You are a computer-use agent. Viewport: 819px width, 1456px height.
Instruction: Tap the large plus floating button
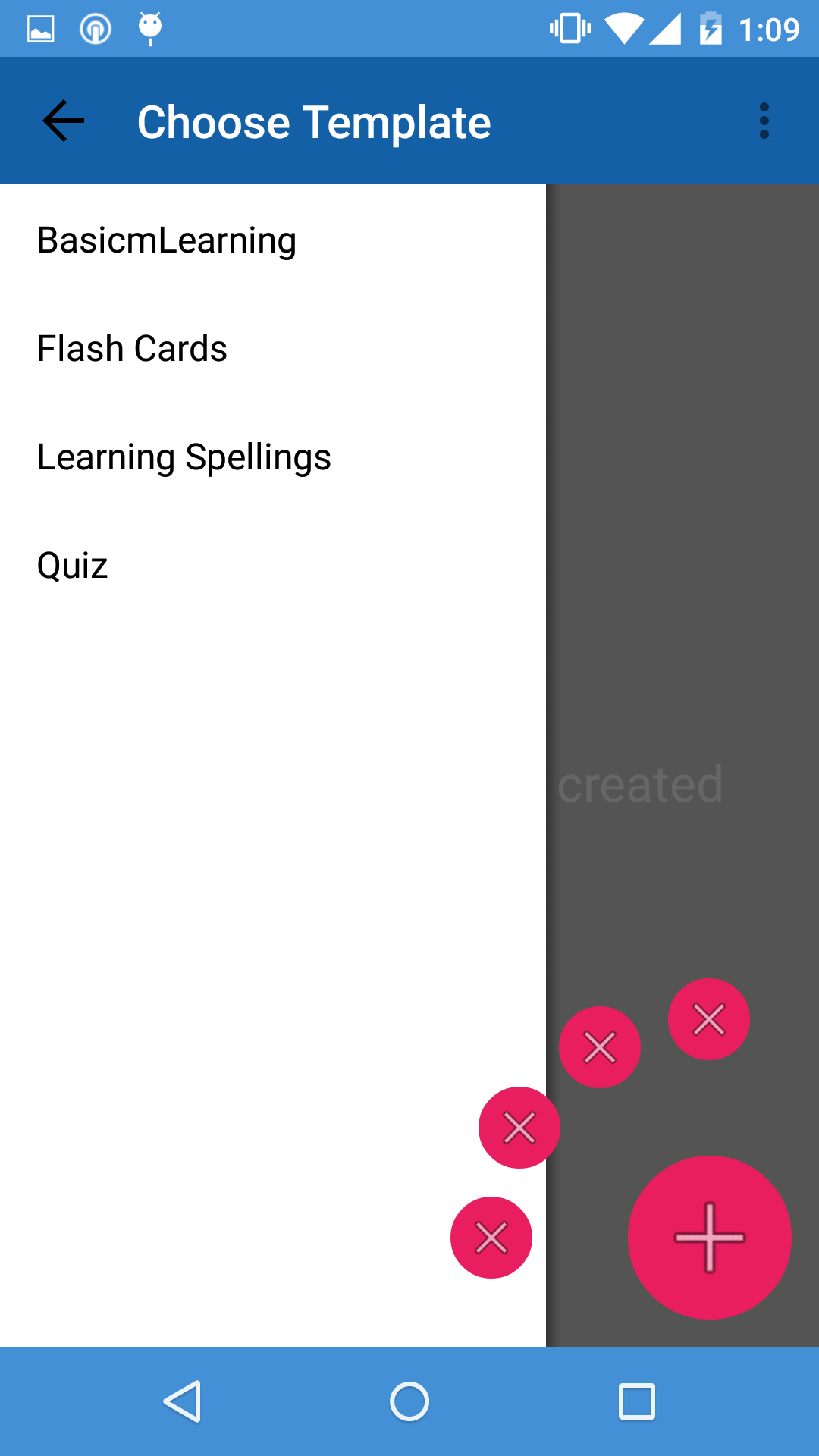(x=709, y=1237)
